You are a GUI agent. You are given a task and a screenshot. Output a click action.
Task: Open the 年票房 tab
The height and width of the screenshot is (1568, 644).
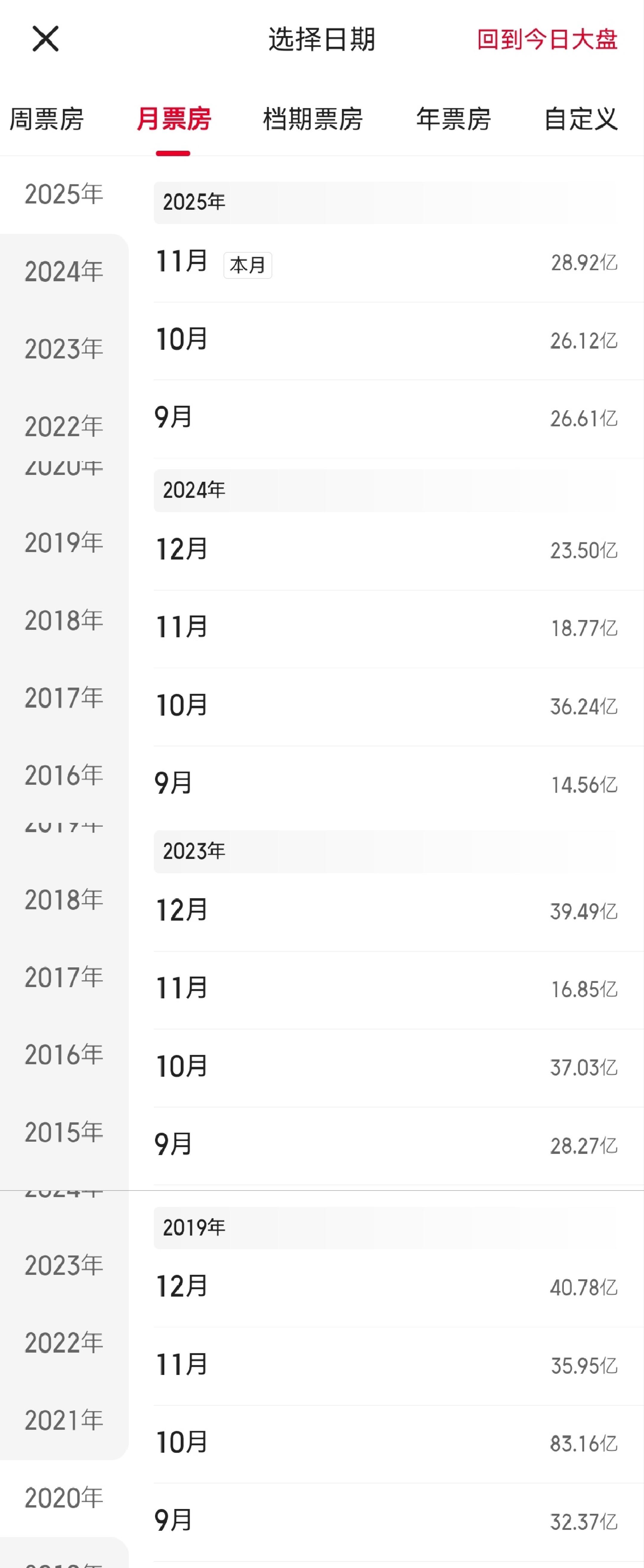coord(453,119)
